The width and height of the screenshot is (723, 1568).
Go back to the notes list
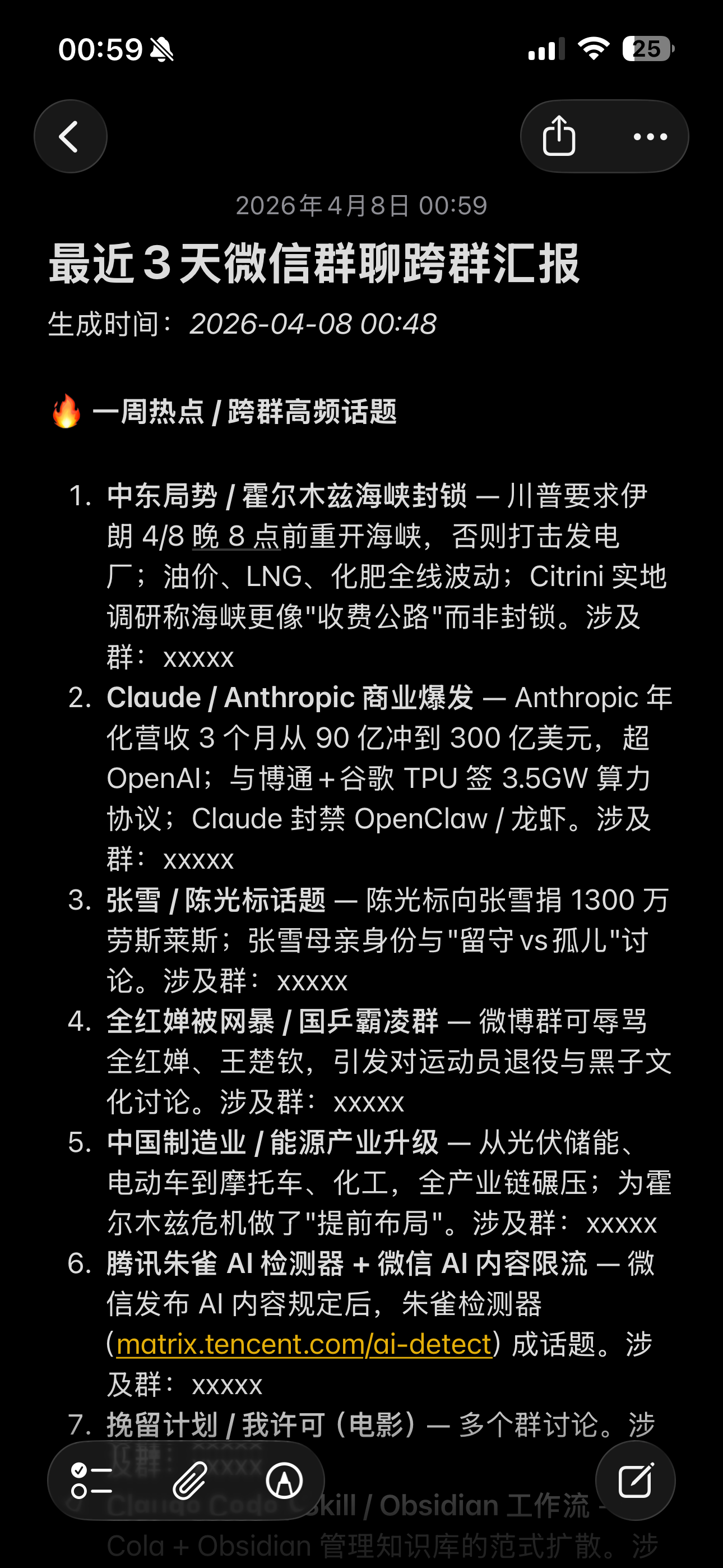[x=70, y=136]
